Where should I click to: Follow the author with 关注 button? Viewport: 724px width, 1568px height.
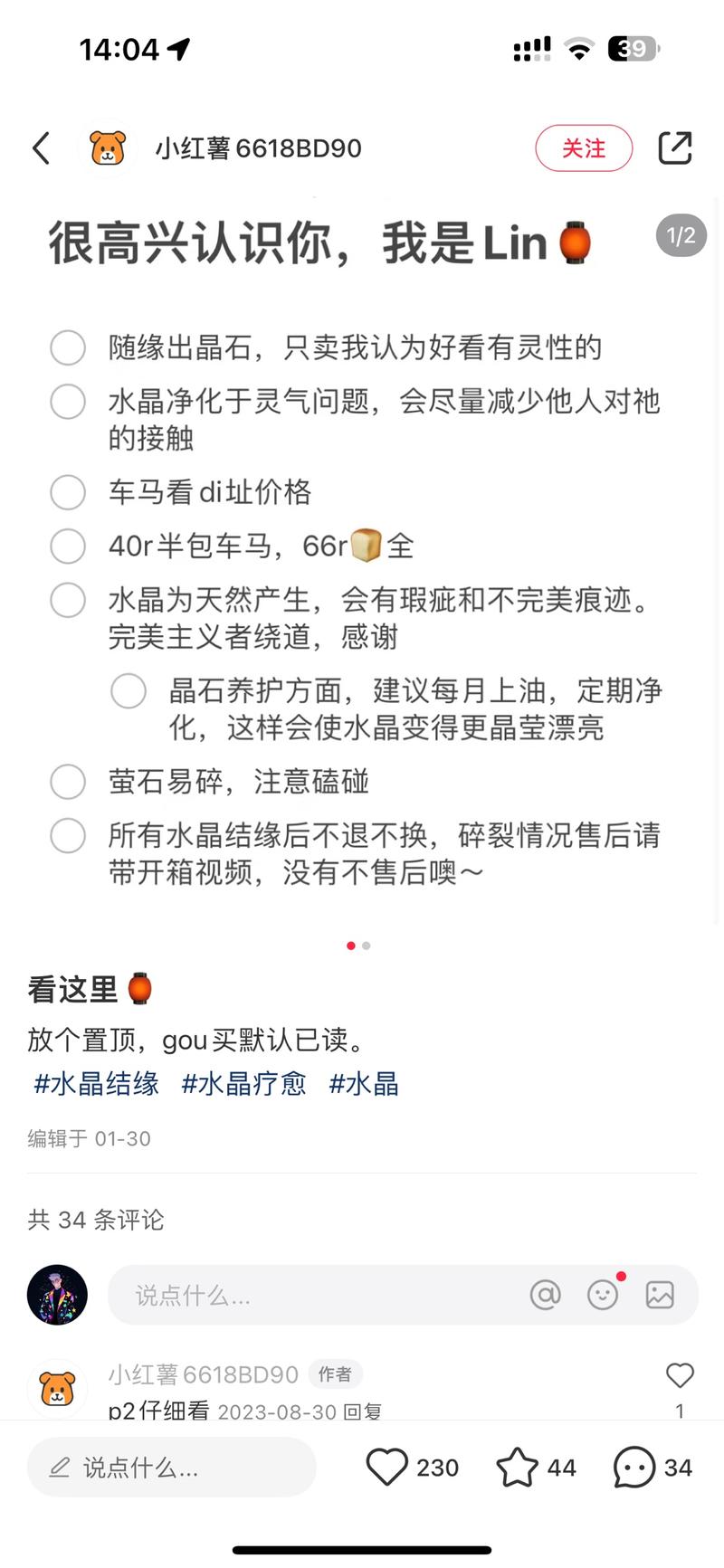(583, 148)
